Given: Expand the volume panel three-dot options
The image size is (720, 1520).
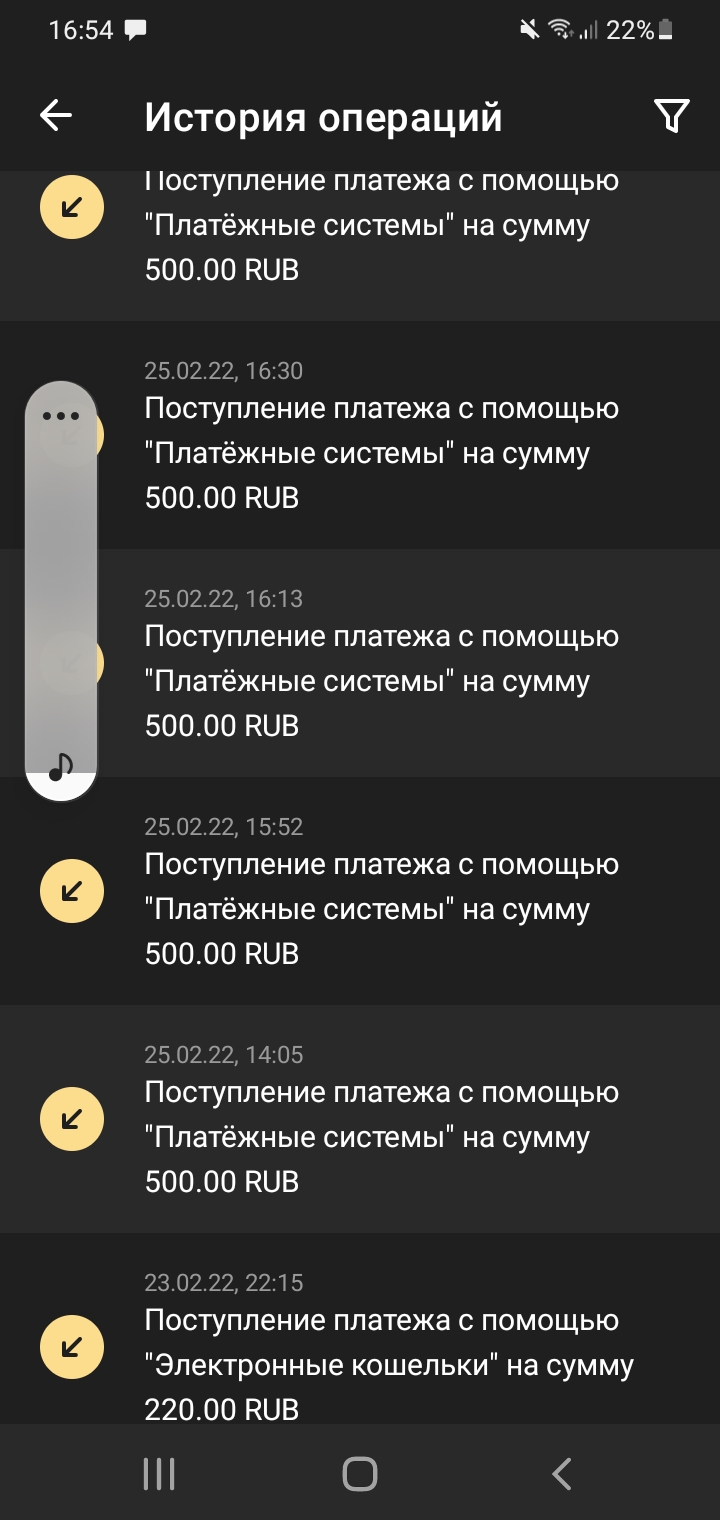Looking at the screenshot, I should tap(61, 416).
